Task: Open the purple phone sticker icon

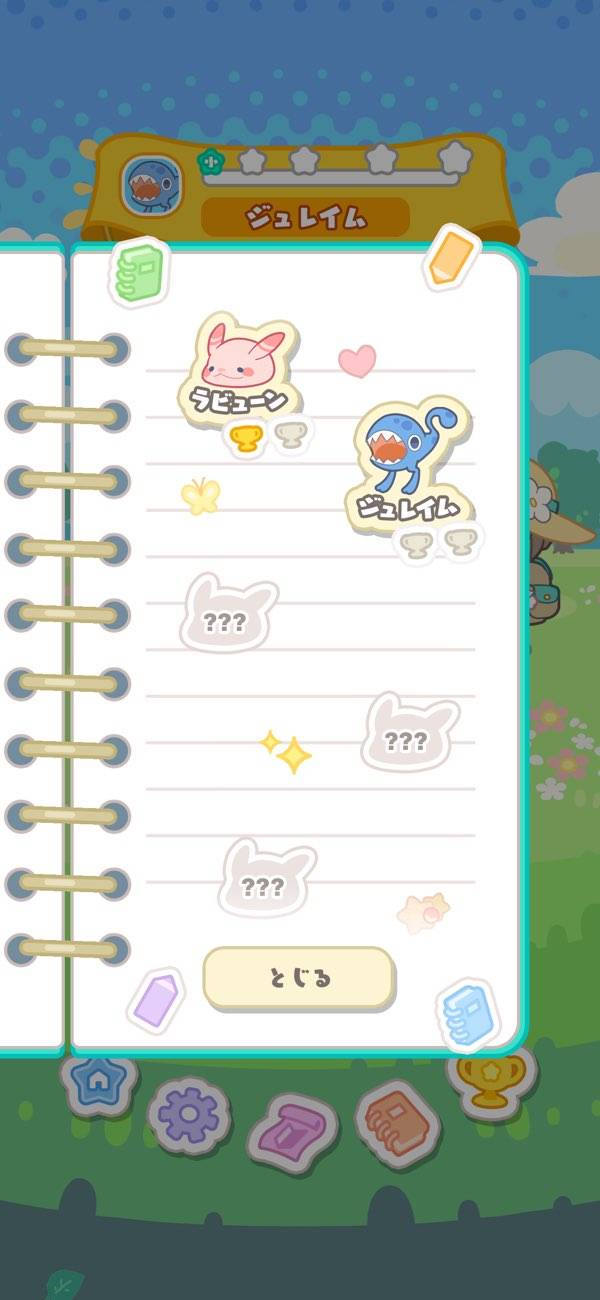Action: (x=294, y=1132)
